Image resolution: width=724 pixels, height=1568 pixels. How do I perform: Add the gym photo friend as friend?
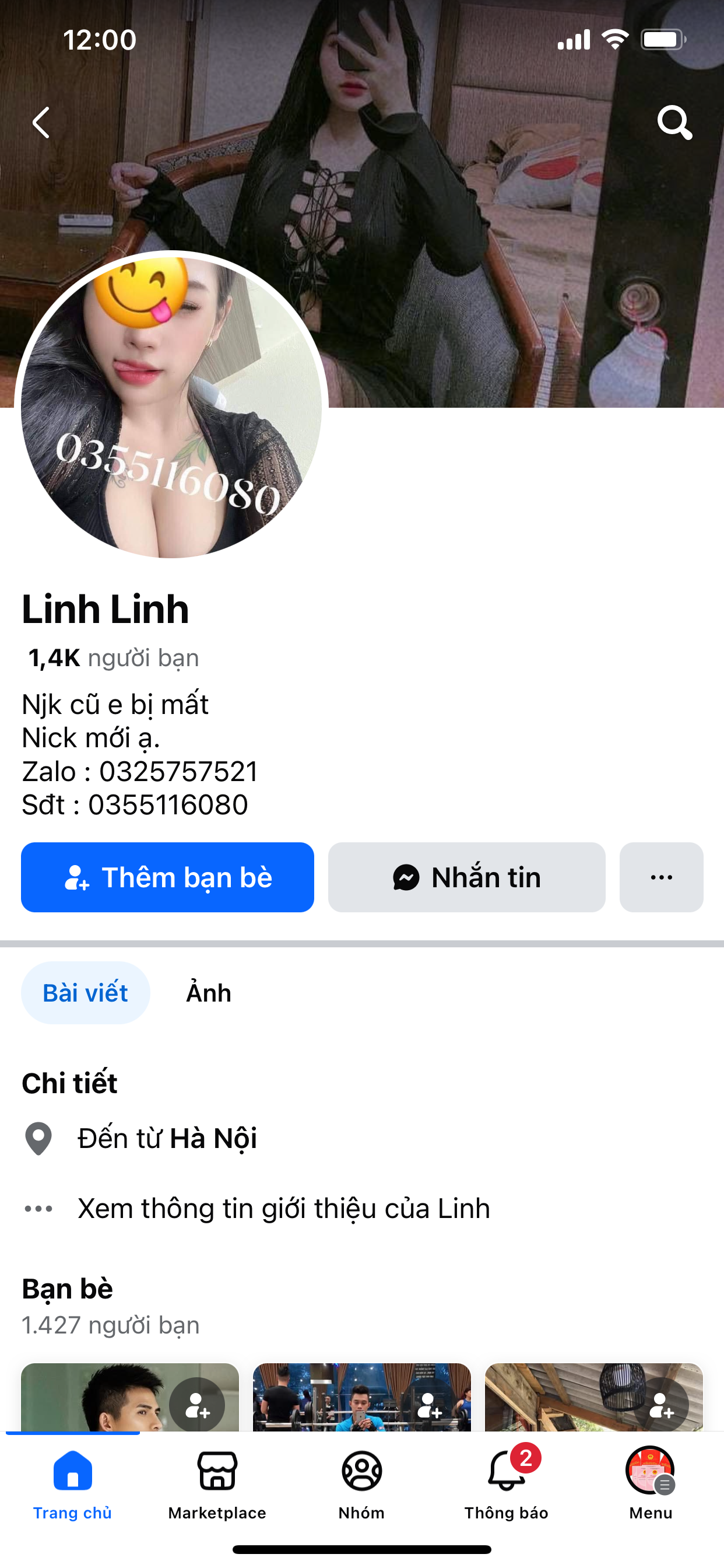click(428, 1405)
